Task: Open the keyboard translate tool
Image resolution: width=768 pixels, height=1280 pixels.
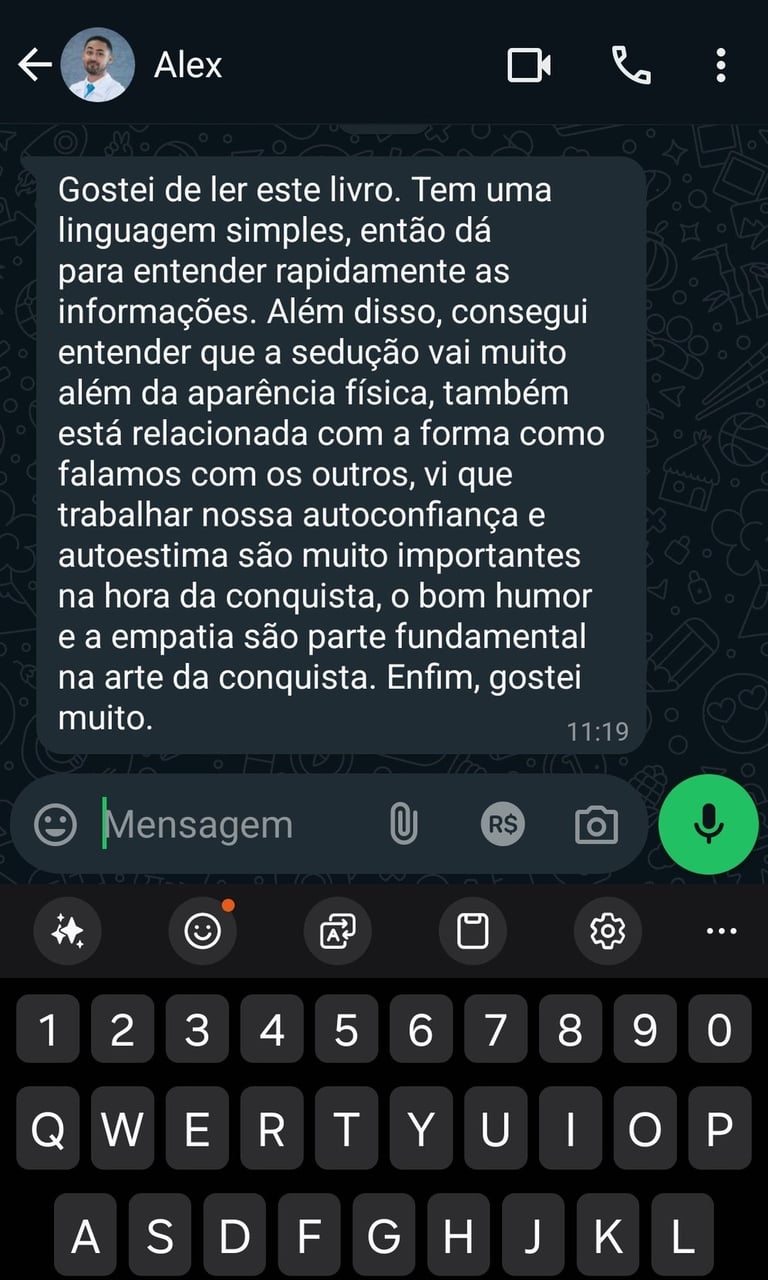Action: (x=337, y=931)
